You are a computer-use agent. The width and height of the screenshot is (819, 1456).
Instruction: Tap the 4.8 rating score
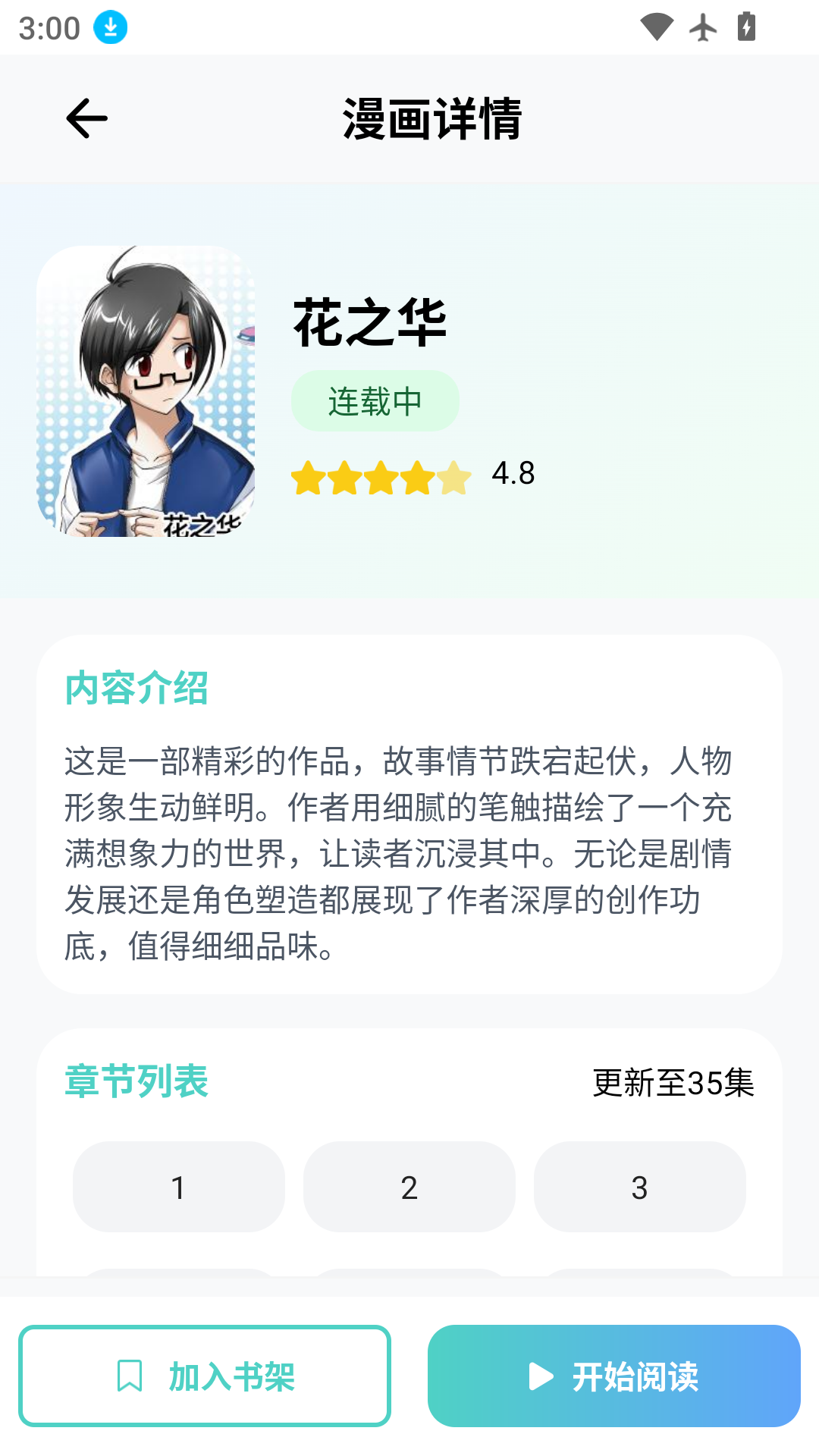point(513,474)
